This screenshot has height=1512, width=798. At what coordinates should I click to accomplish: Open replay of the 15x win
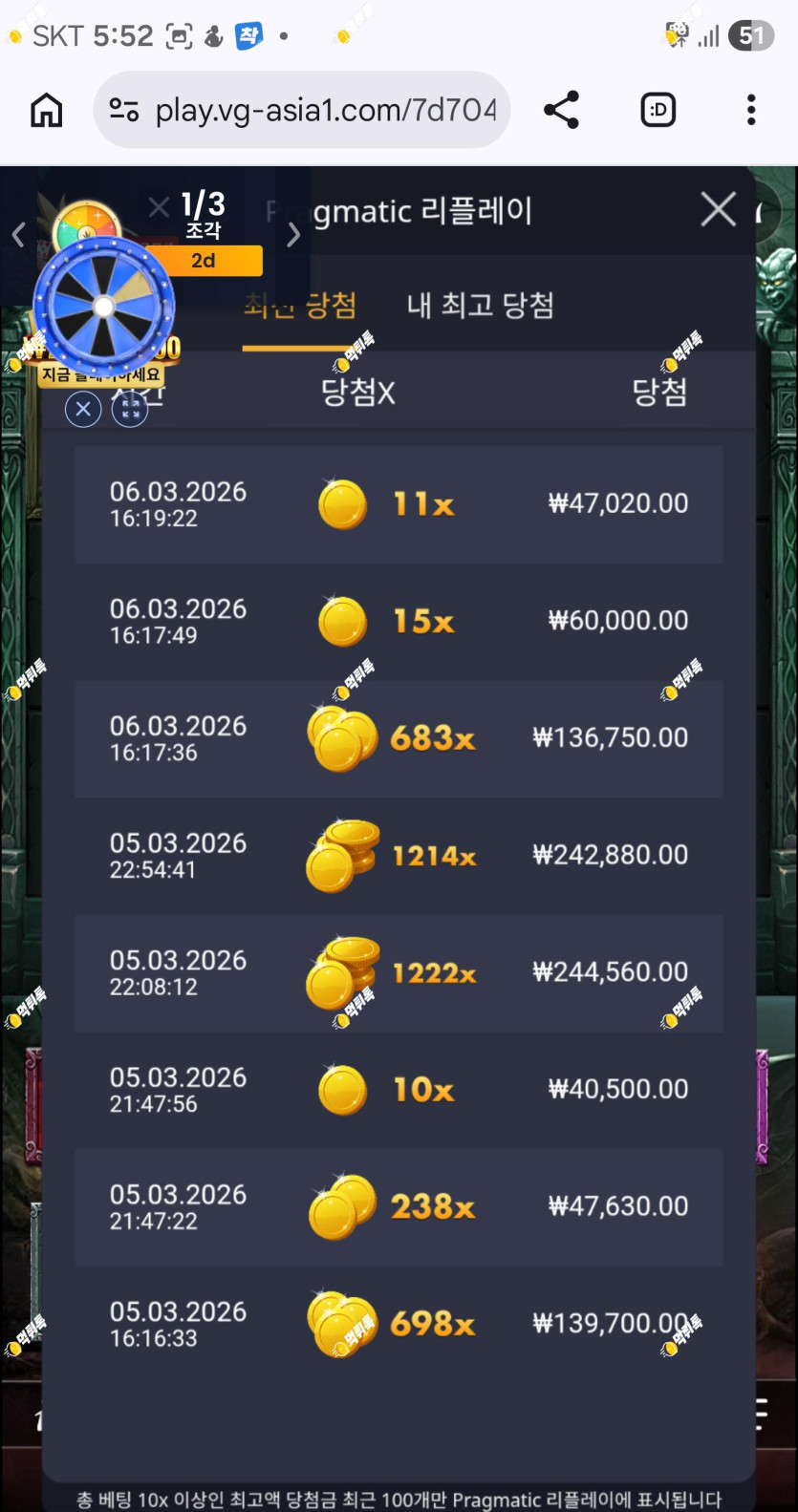click(399, 622)
